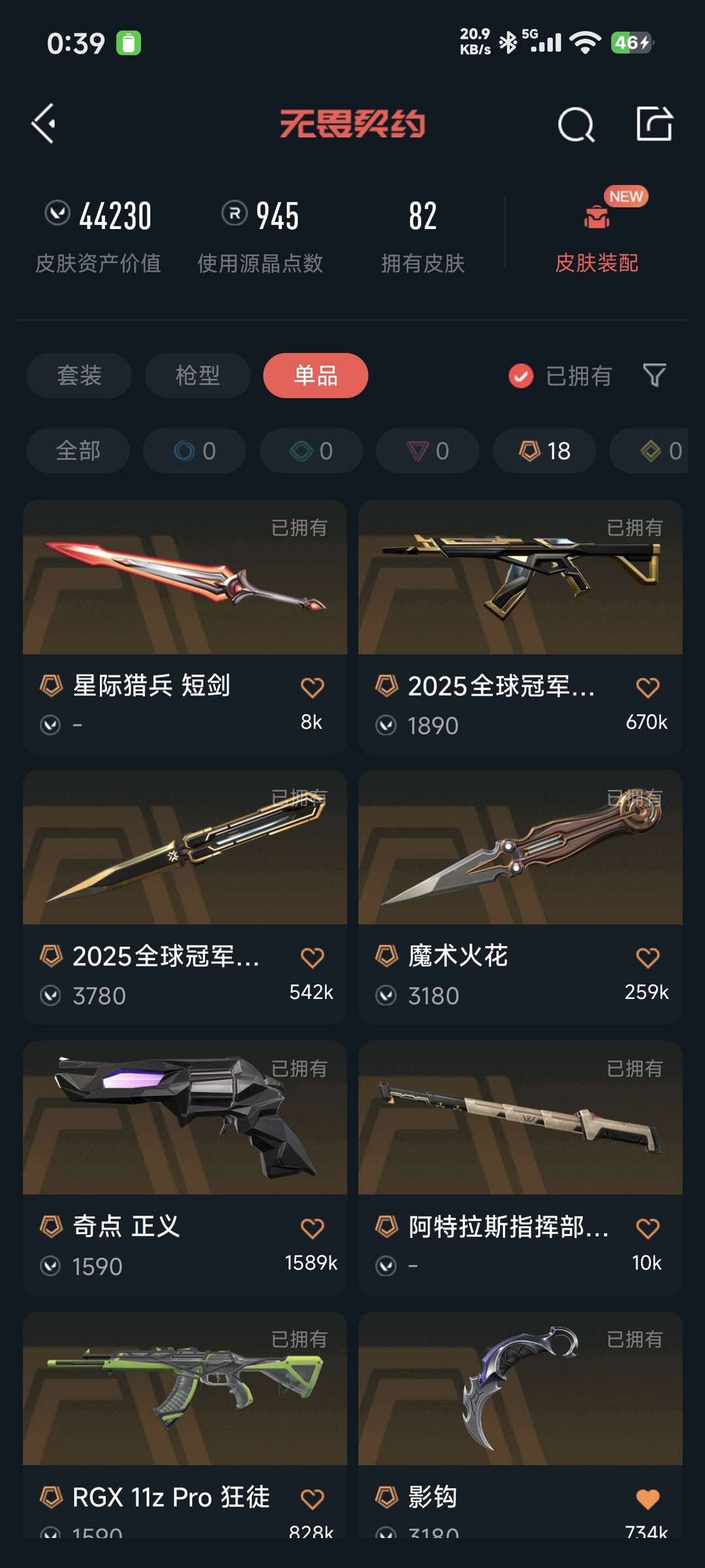This screenshot has width=705, height=1568.
Task: Open search from the top bar
Action: (x=575, y=124)
